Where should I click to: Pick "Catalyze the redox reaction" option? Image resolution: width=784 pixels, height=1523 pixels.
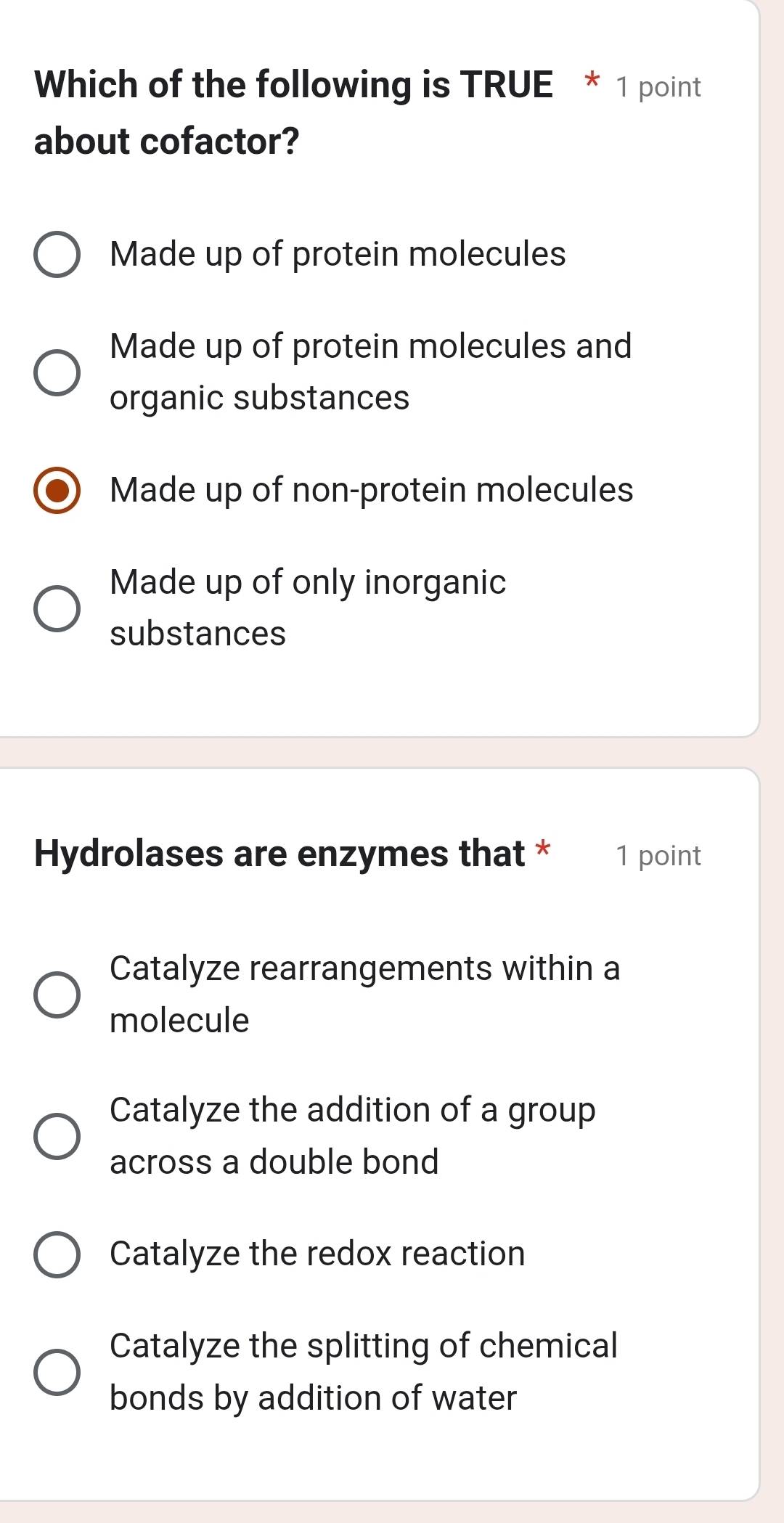(x=58, y=1253)
